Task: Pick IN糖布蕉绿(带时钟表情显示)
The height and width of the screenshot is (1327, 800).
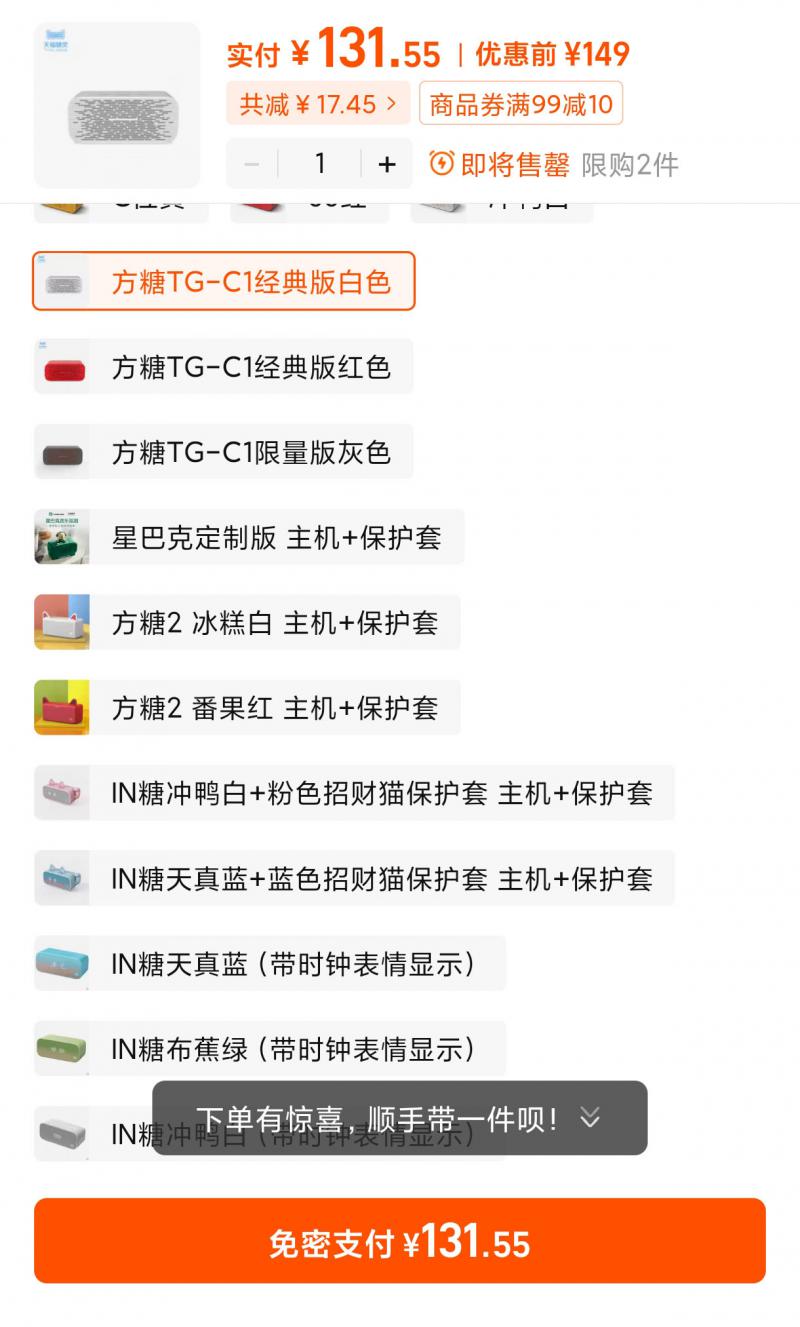Action: click(x=270, y=1048)
